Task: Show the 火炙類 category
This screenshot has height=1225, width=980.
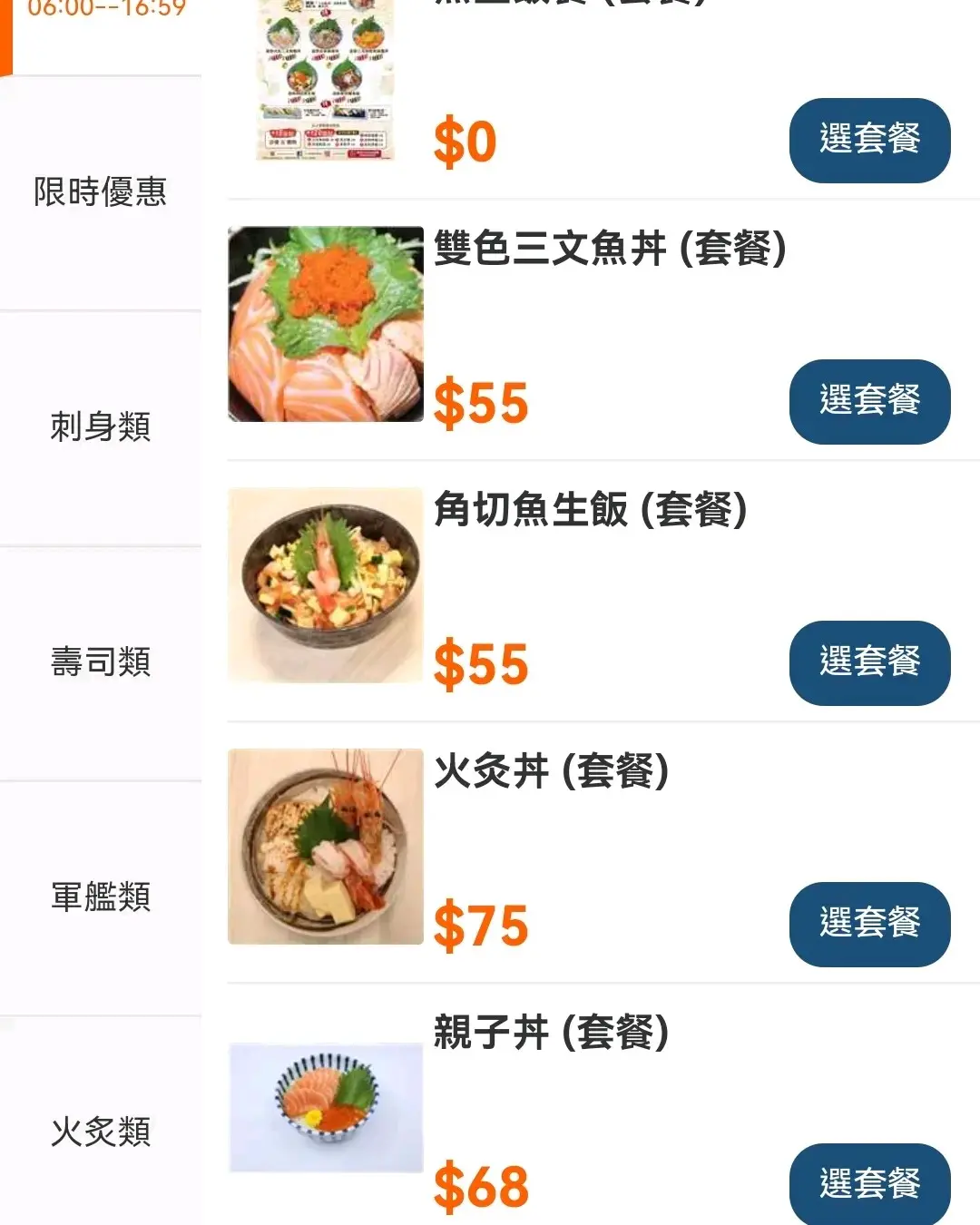Action: click(x=100, y=1132)
